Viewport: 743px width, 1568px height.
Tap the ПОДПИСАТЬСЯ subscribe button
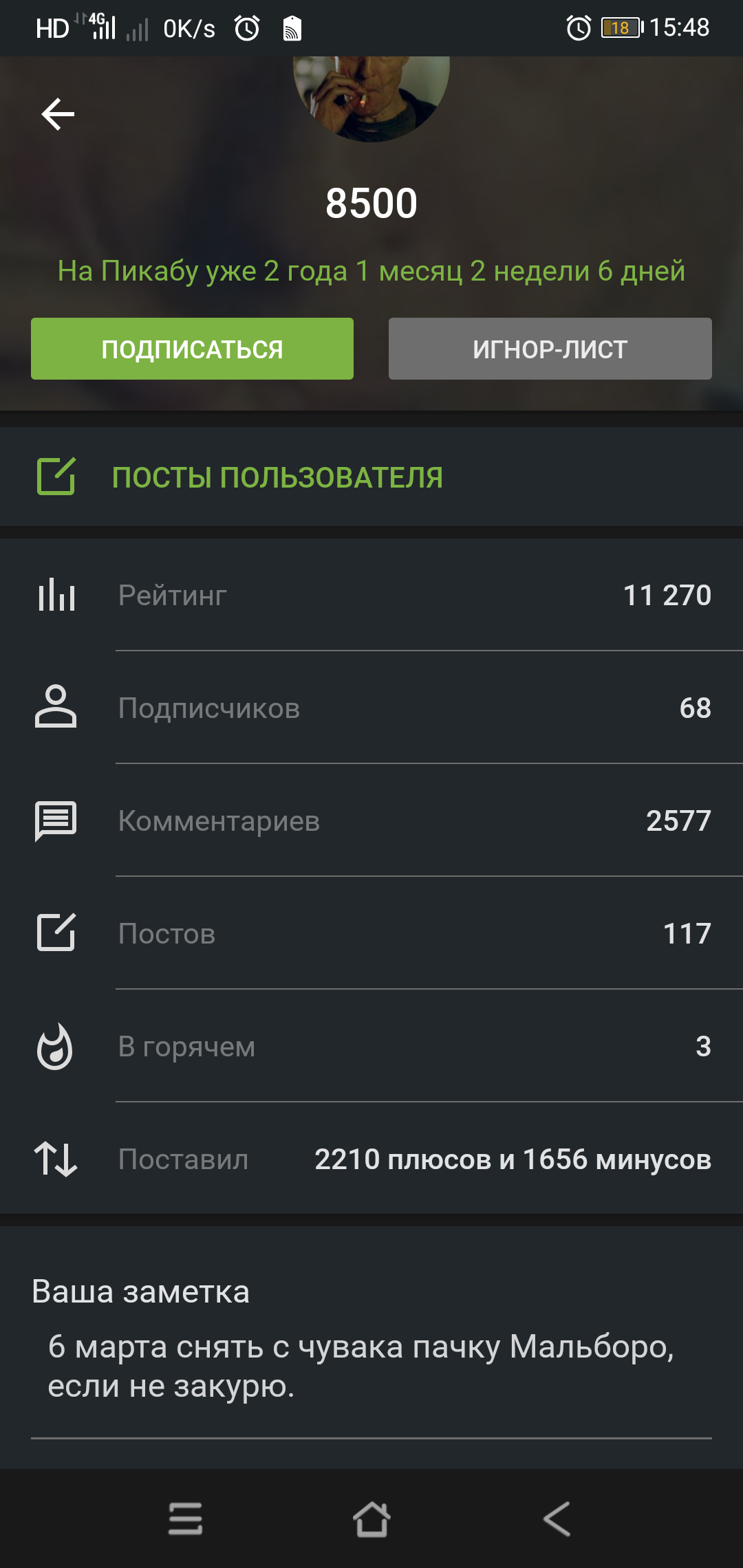pyautogui.click(x=192, y=349)
